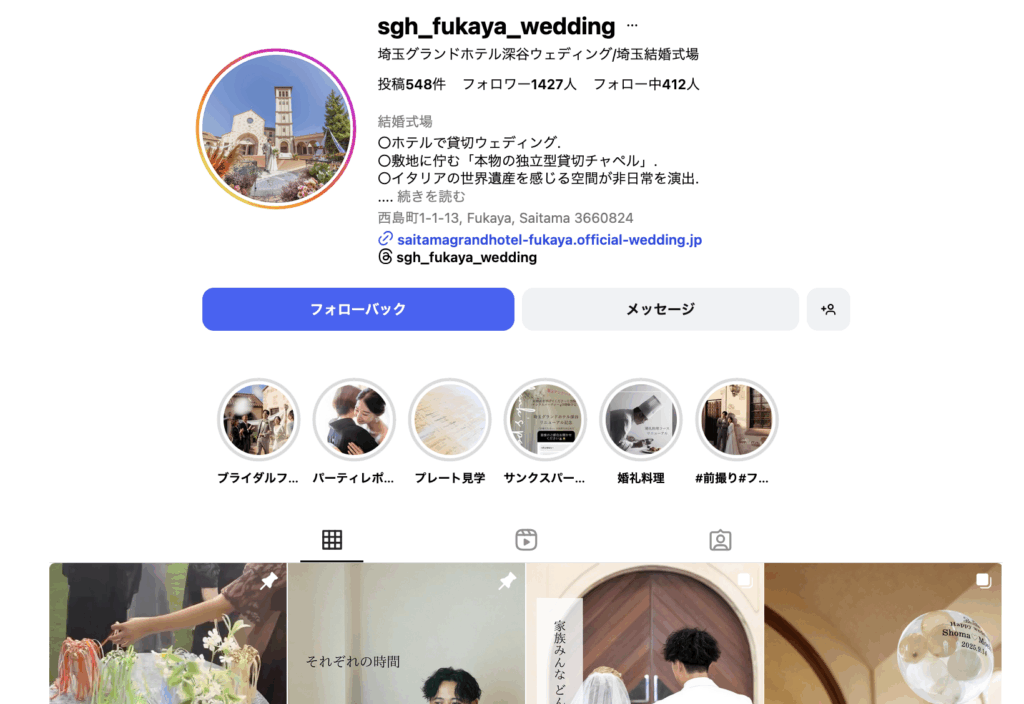Viewport: 1024px width, 704px height.
Task: Open the ブライダルフ… story highlight
Action: coord(259,420)
